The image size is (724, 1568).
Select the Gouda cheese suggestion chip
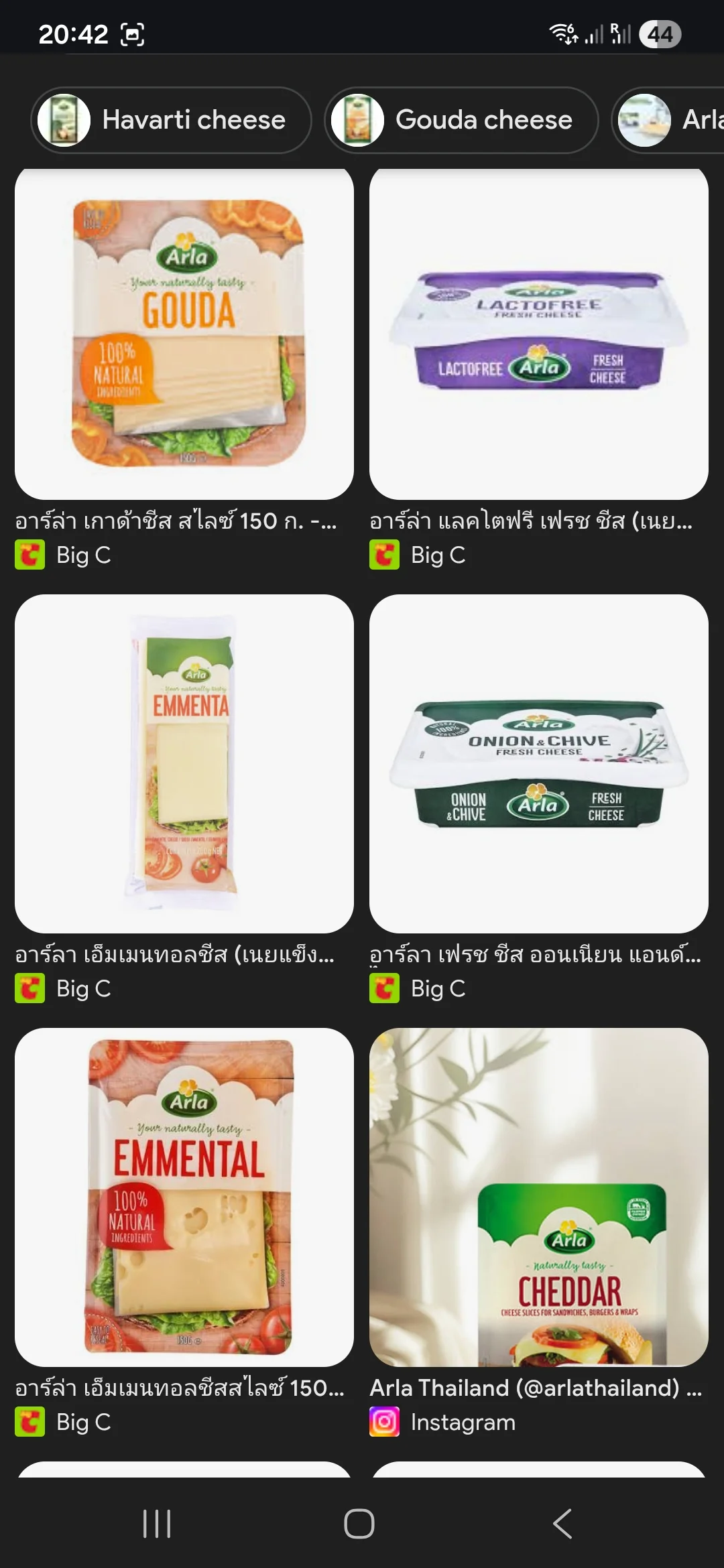(x=461, y=121)
